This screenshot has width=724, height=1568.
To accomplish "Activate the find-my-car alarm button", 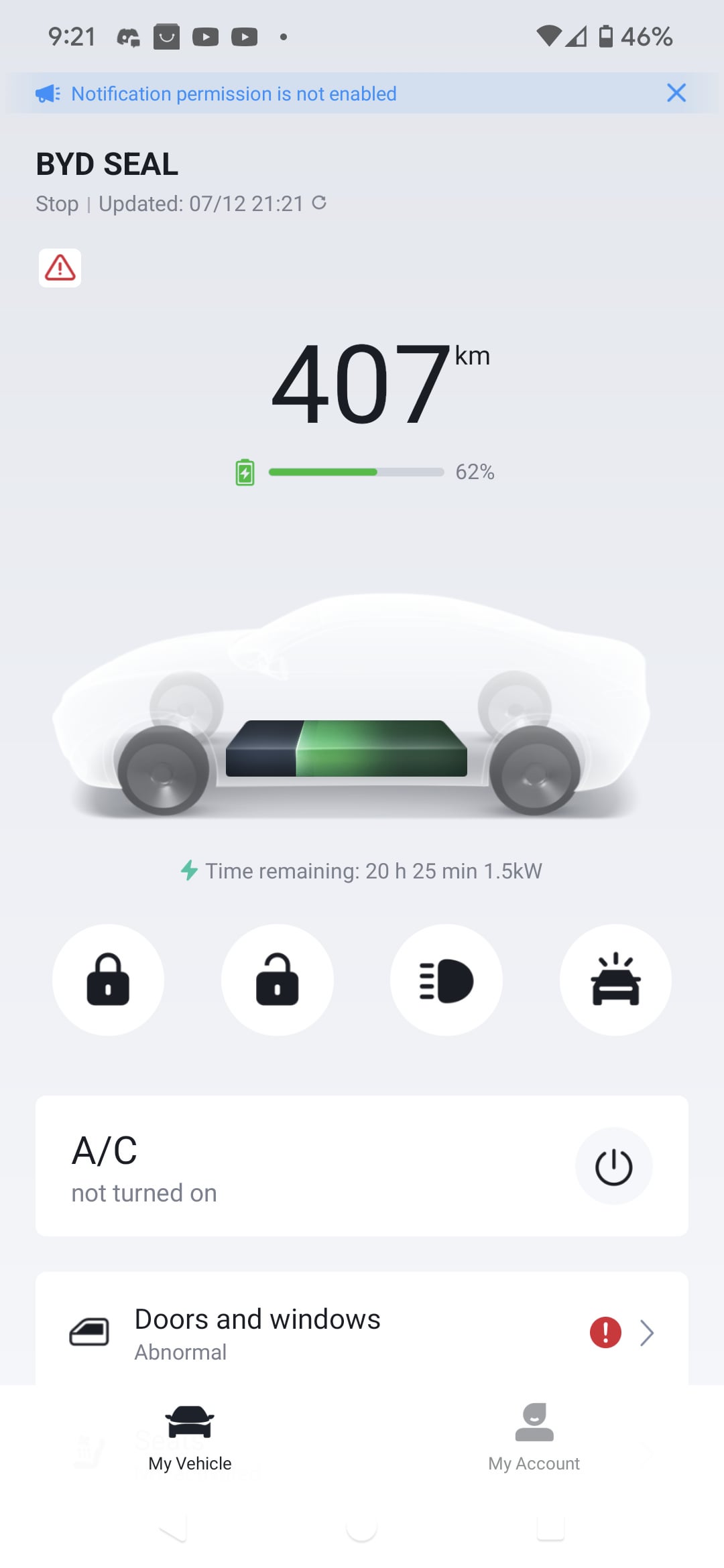I will 615,980.
